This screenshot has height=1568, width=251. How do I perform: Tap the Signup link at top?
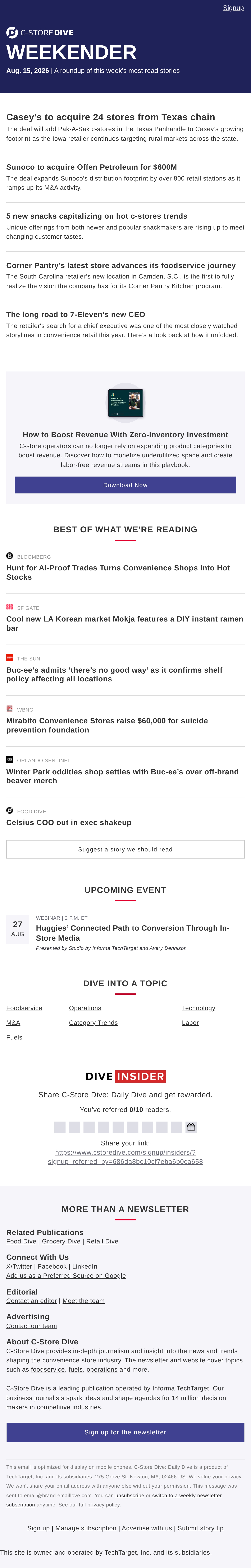pos(233,8)
